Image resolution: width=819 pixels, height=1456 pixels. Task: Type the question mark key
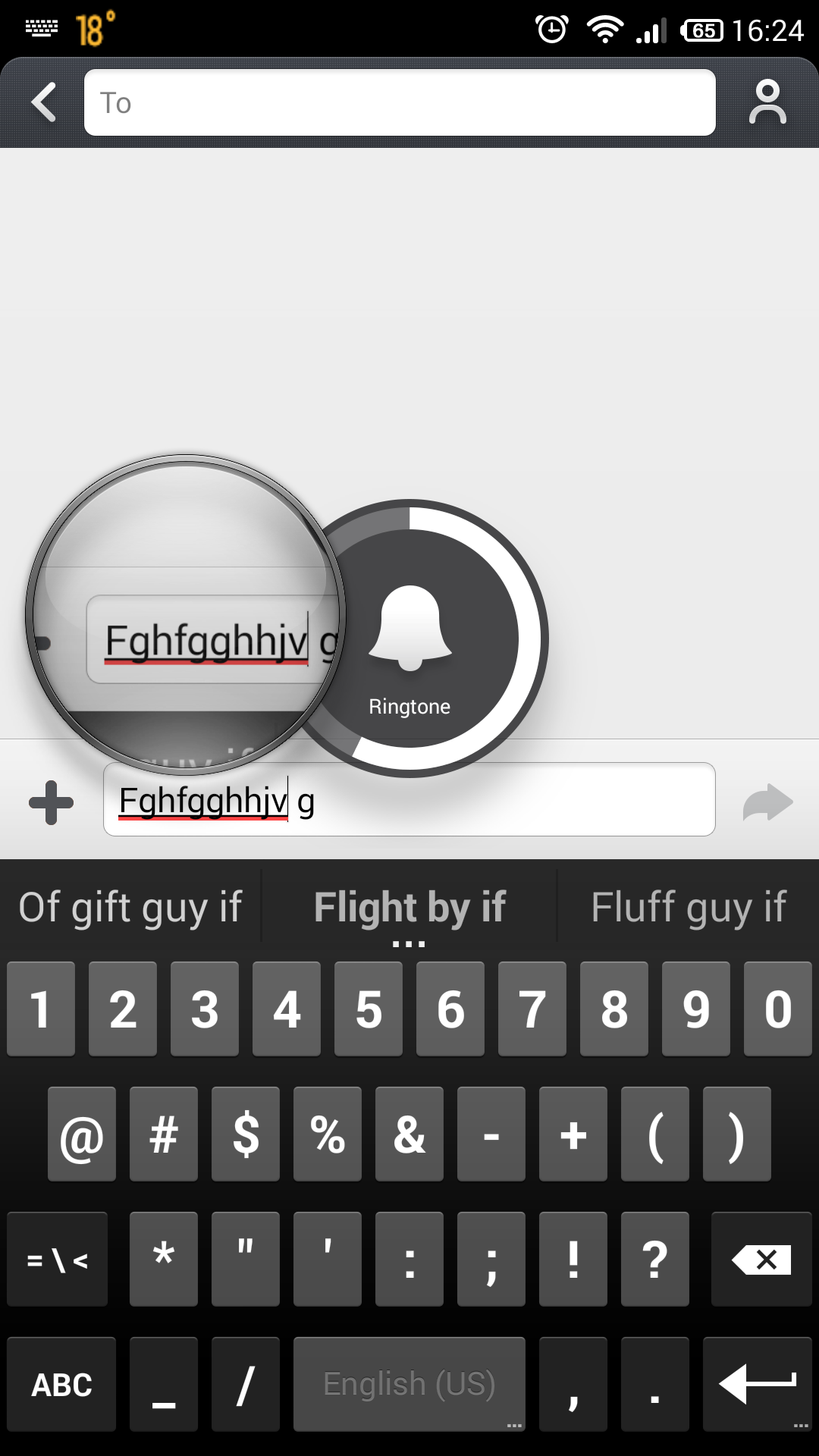[x=655, y=1259]
